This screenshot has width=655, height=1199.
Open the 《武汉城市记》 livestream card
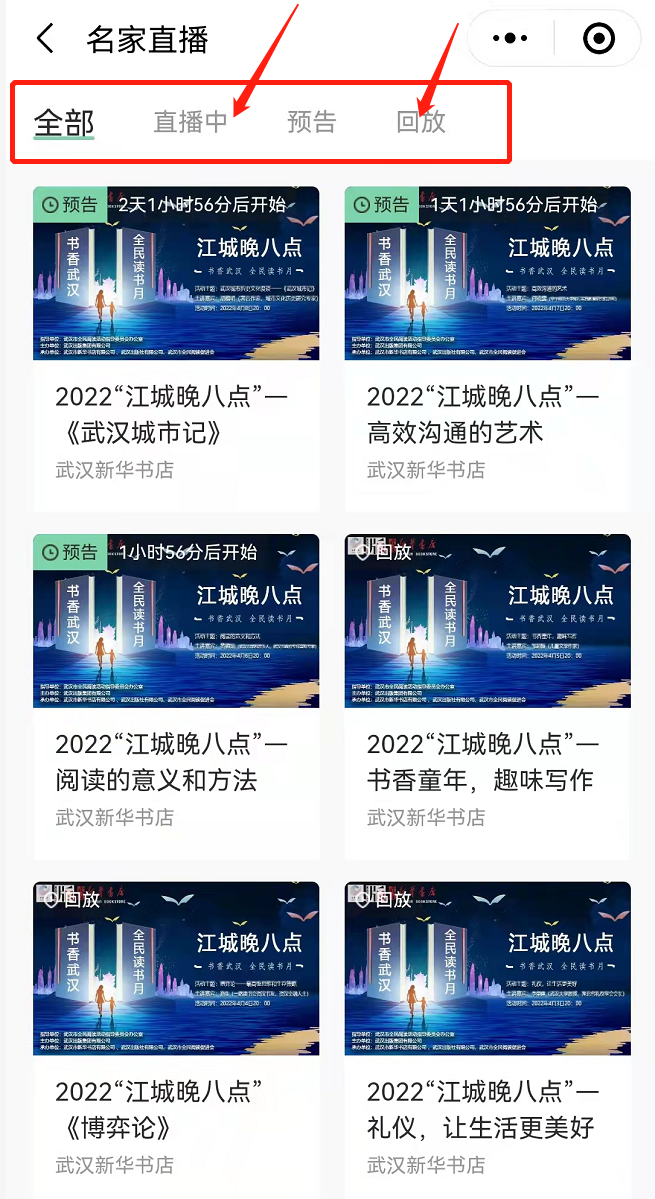pos(176,348)
